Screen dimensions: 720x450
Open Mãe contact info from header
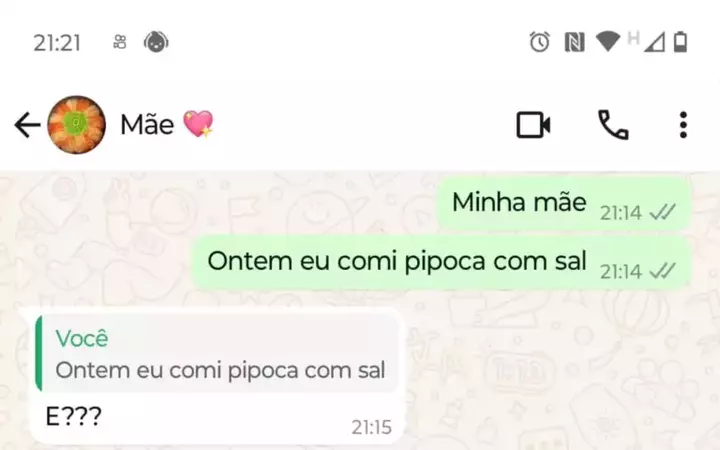[166, 125]
